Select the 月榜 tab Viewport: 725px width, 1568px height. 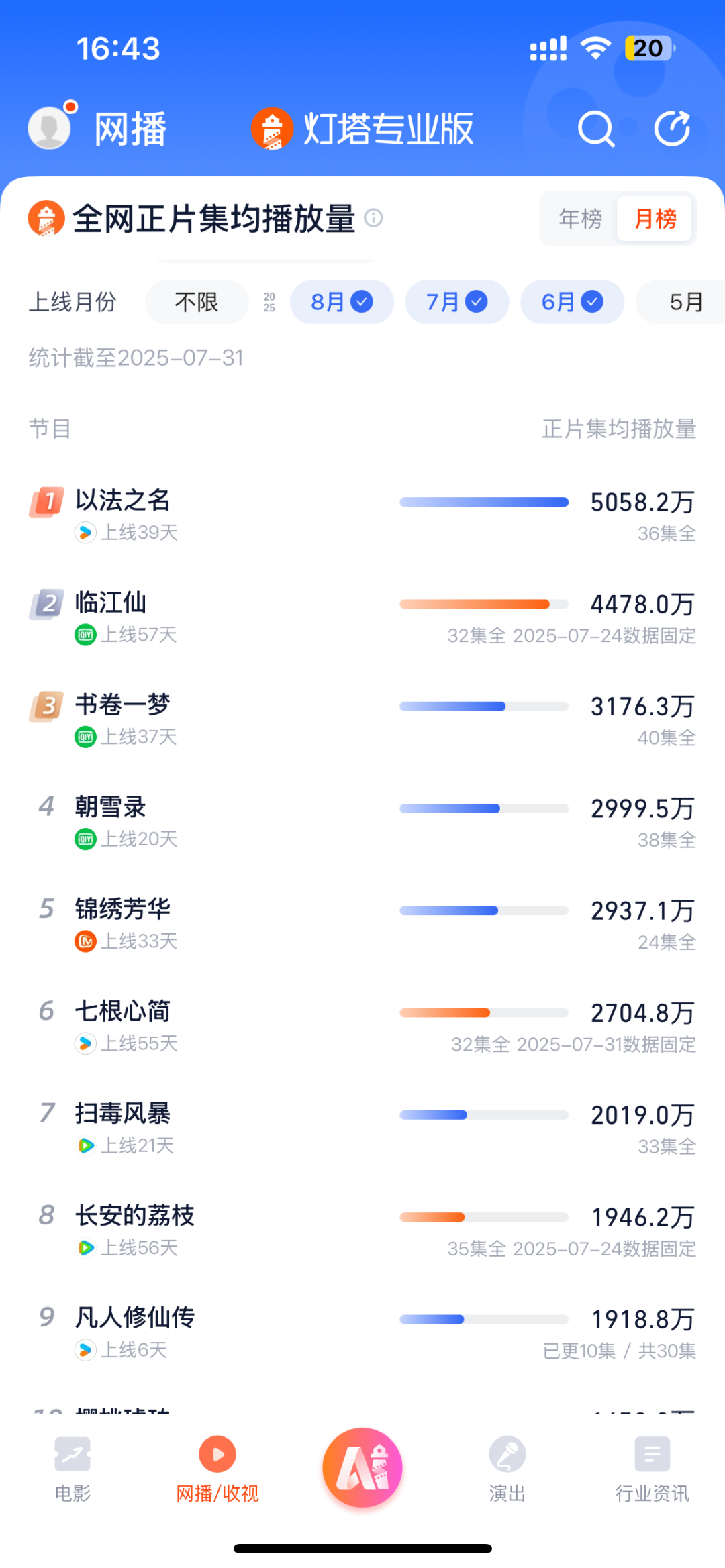coord(655,219)
